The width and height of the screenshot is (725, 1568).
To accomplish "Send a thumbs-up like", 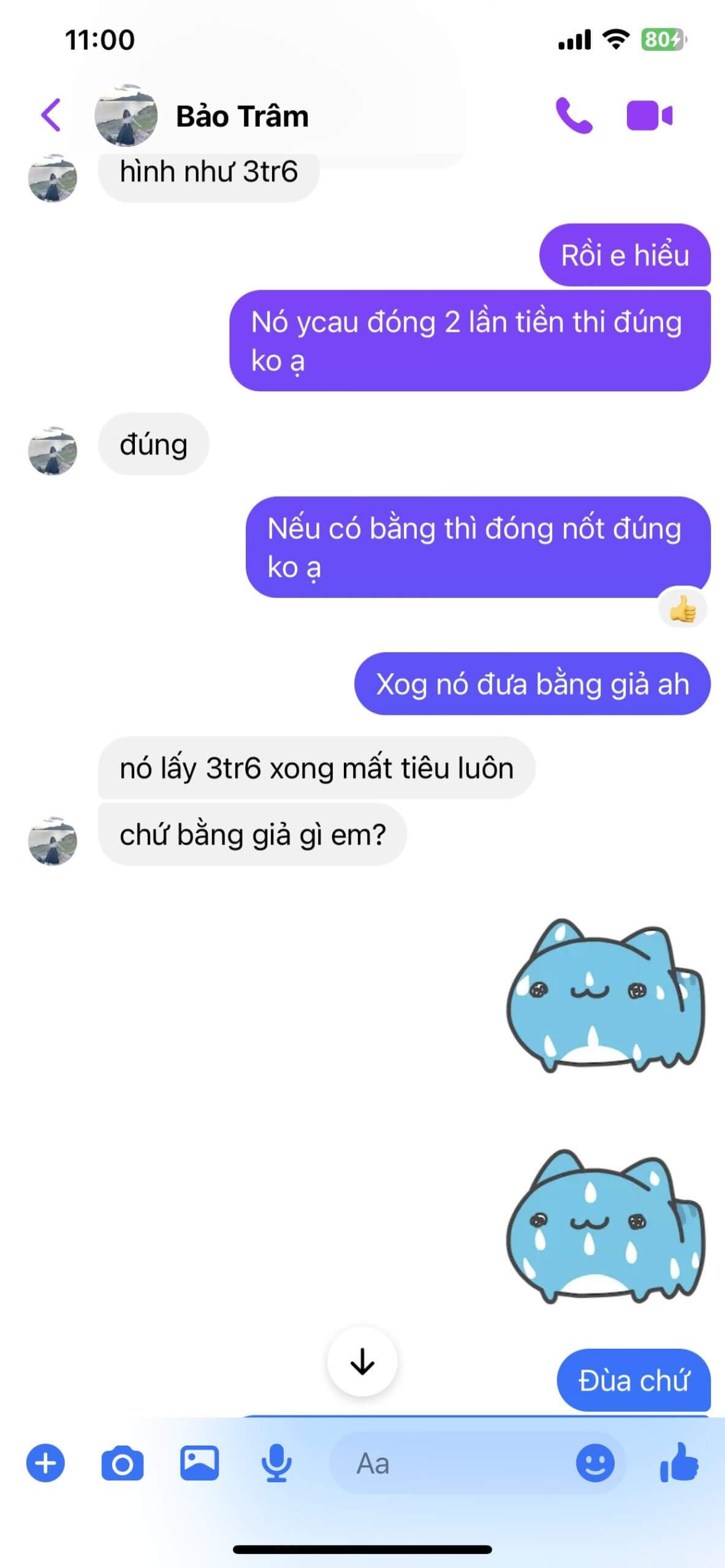I will 679,1463.
